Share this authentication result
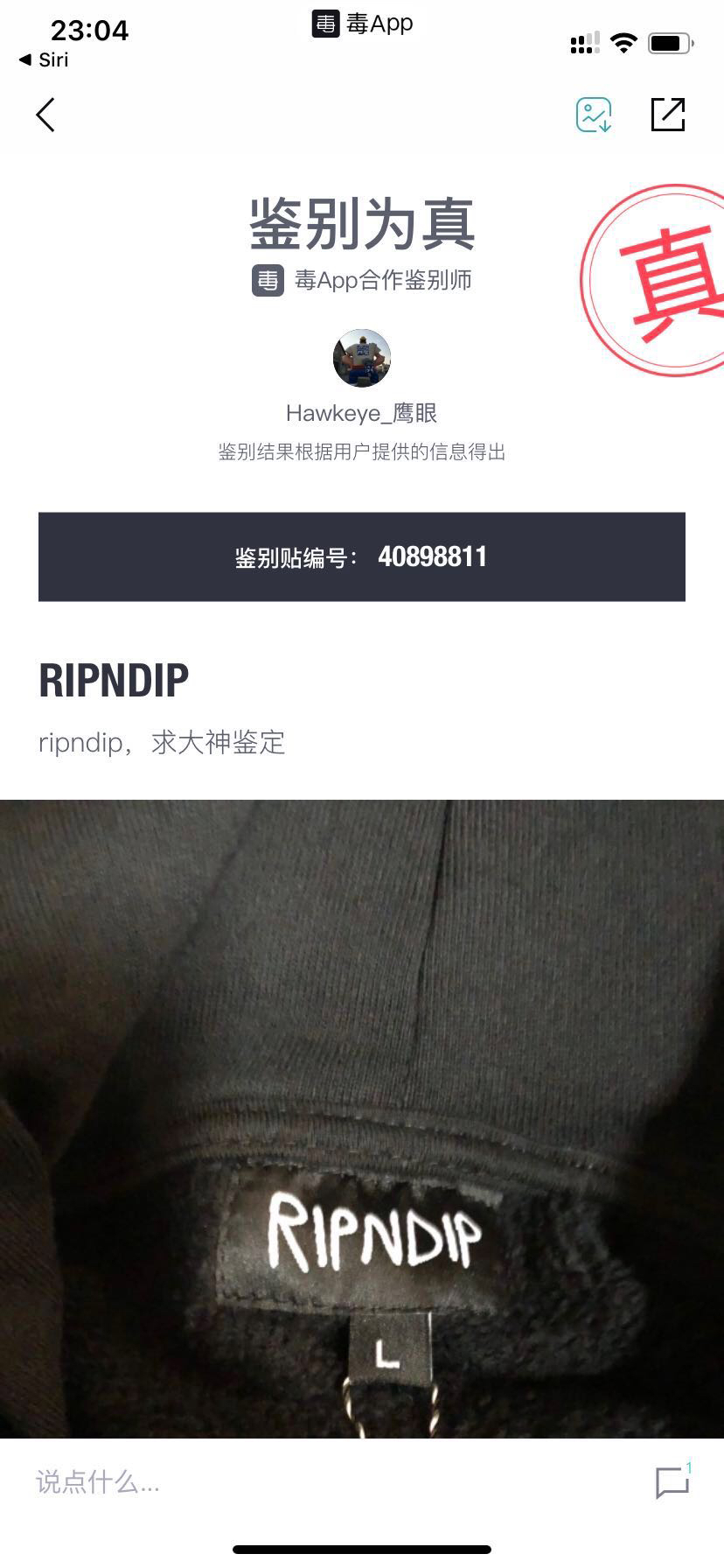This screenshot has height=1568, width=724. tap(668, 115)
